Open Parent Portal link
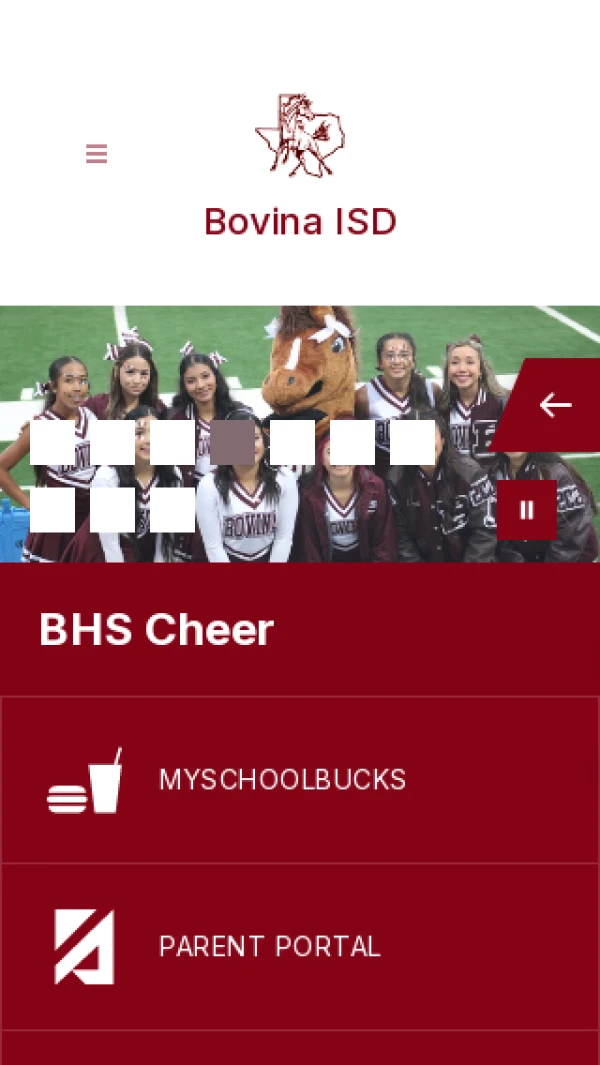The width and height of the screenshot is (600, 1065). (300, 947)
